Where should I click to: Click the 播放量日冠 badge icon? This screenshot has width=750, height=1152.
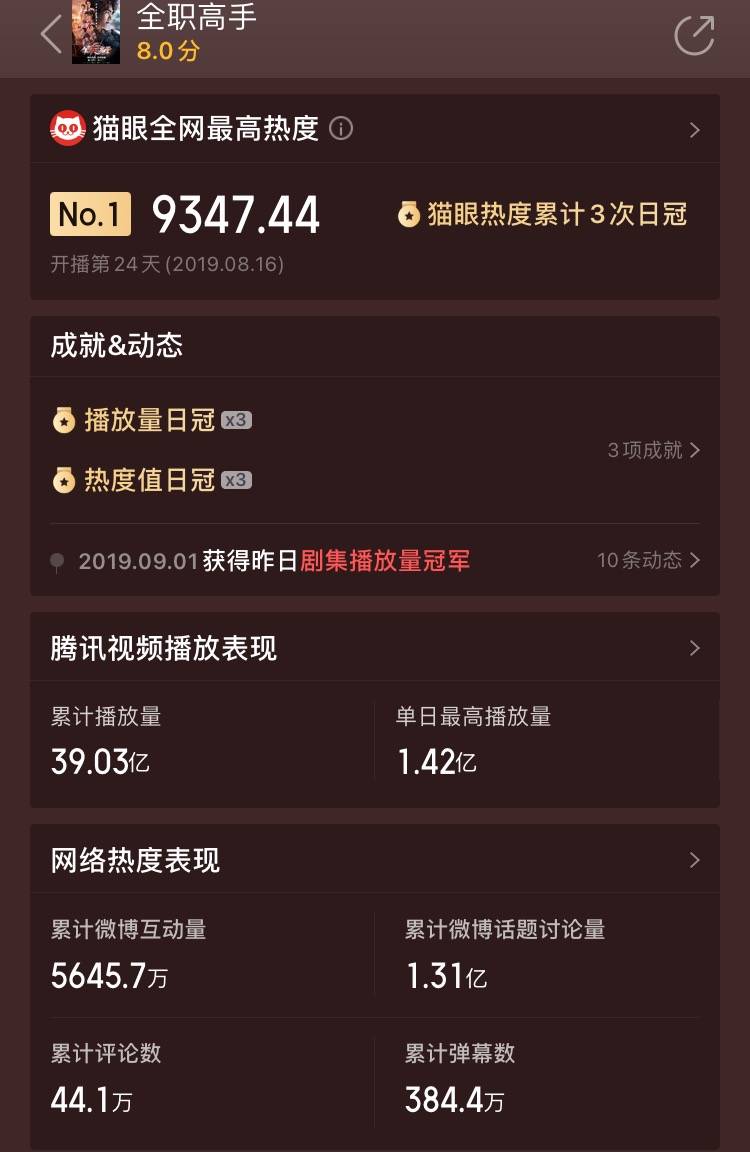click(x=64, y=420)
